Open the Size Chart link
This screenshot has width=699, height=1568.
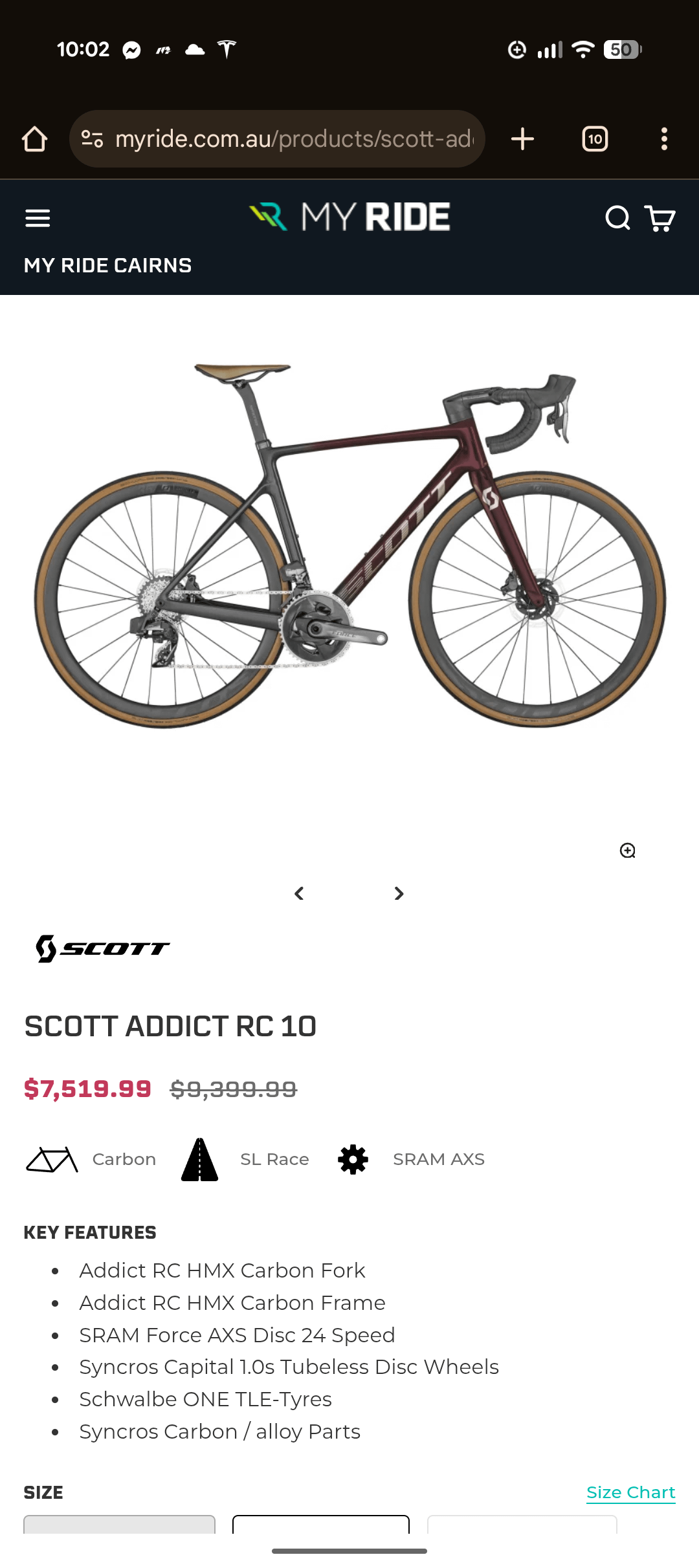(x=630, y=1492)
